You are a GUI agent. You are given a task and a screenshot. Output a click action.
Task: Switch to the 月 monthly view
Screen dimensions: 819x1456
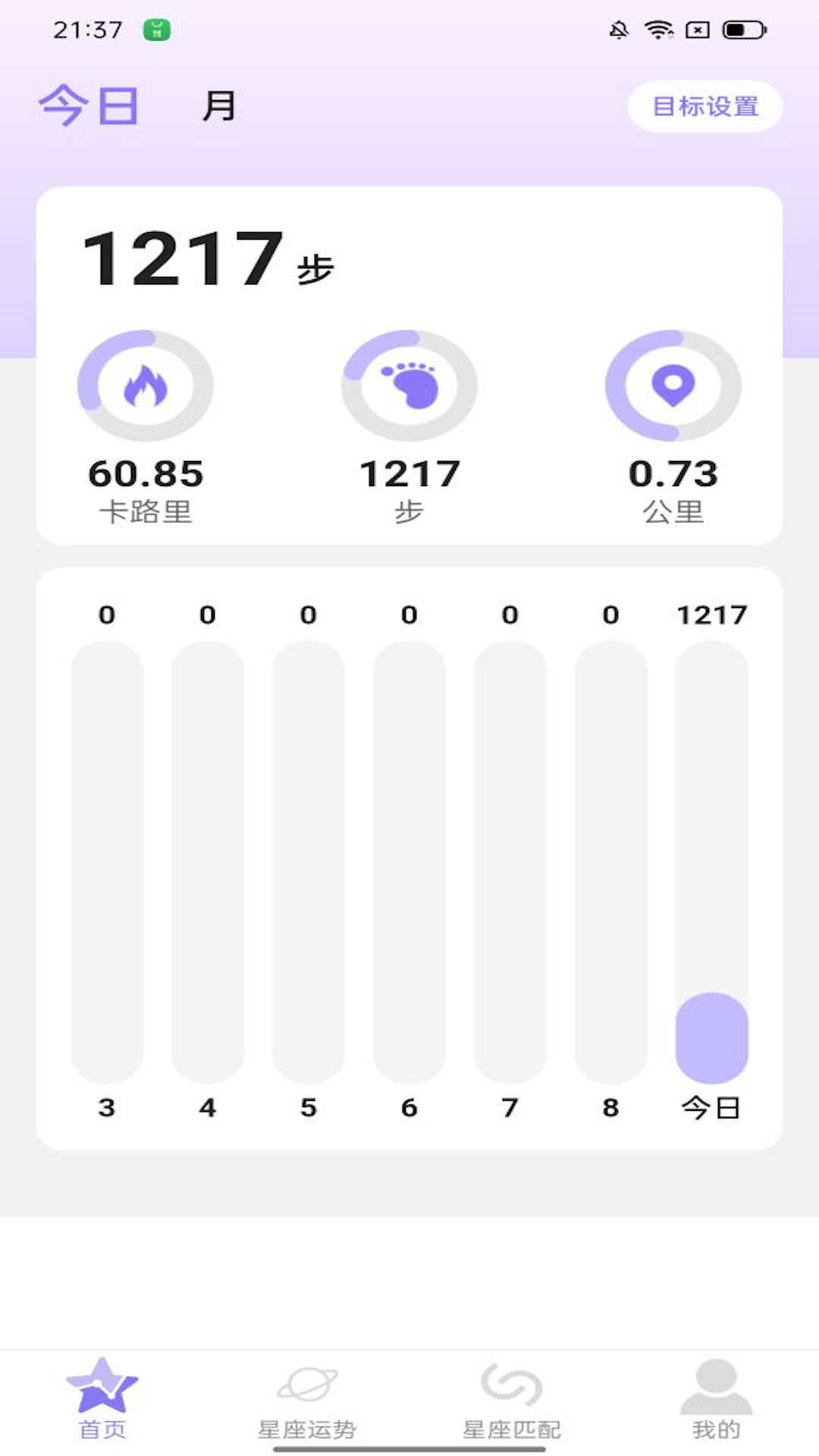(x=218, y=106)
